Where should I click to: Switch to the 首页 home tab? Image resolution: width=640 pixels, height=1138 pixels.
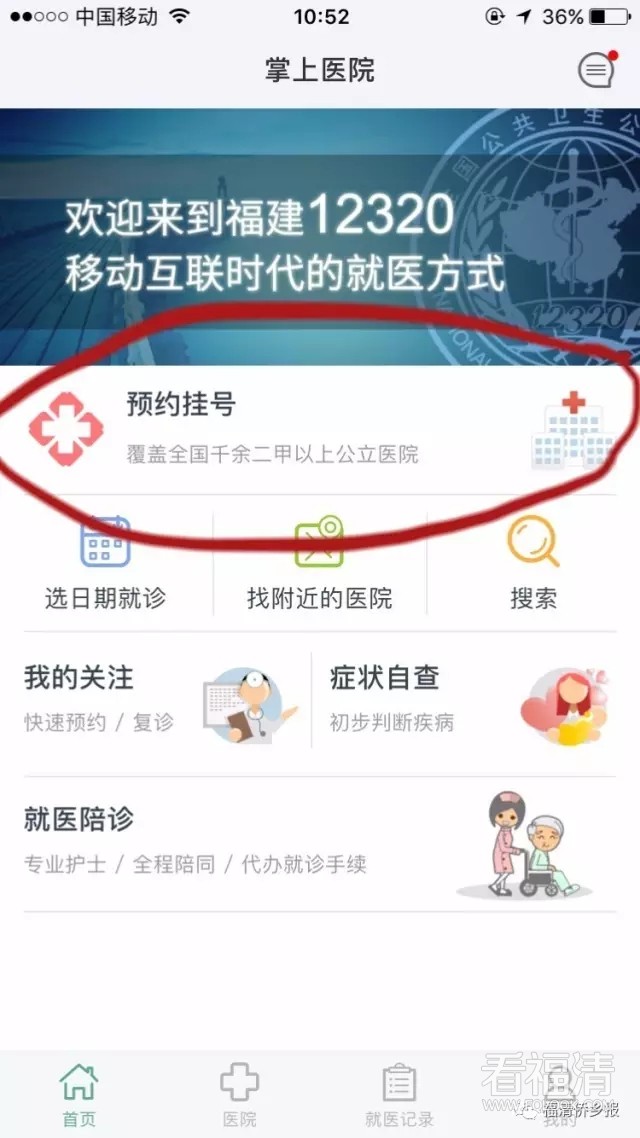click(x=79, y=1095)
